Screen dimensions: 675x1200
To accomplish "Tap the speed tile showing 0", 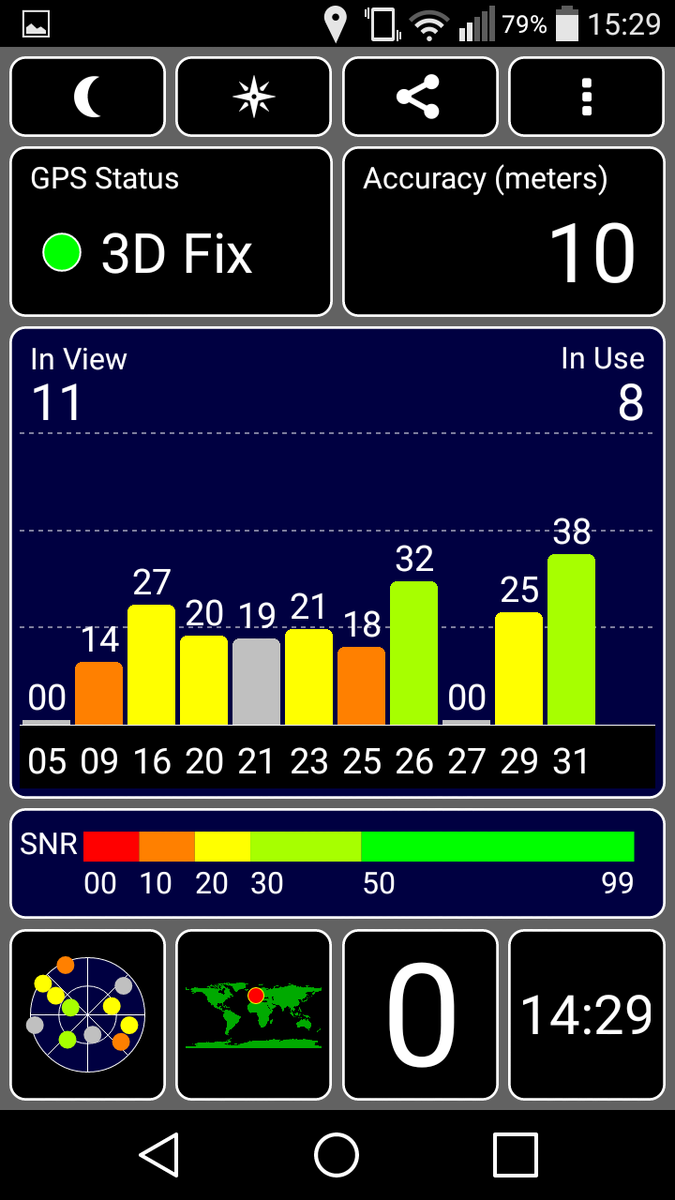I will click(x=420, y=1014).
